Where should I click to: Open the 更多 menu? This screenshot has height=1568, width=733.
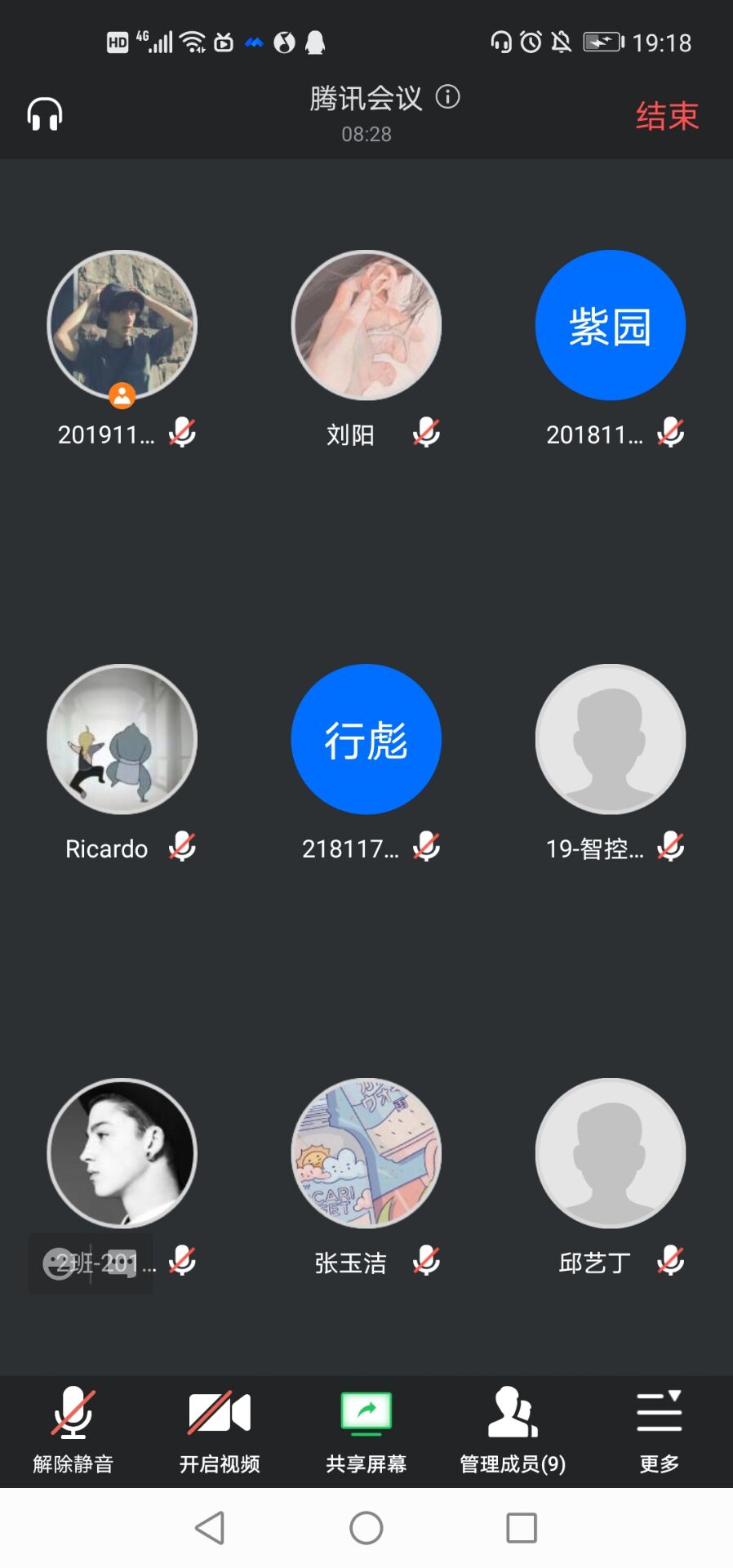659,1429
